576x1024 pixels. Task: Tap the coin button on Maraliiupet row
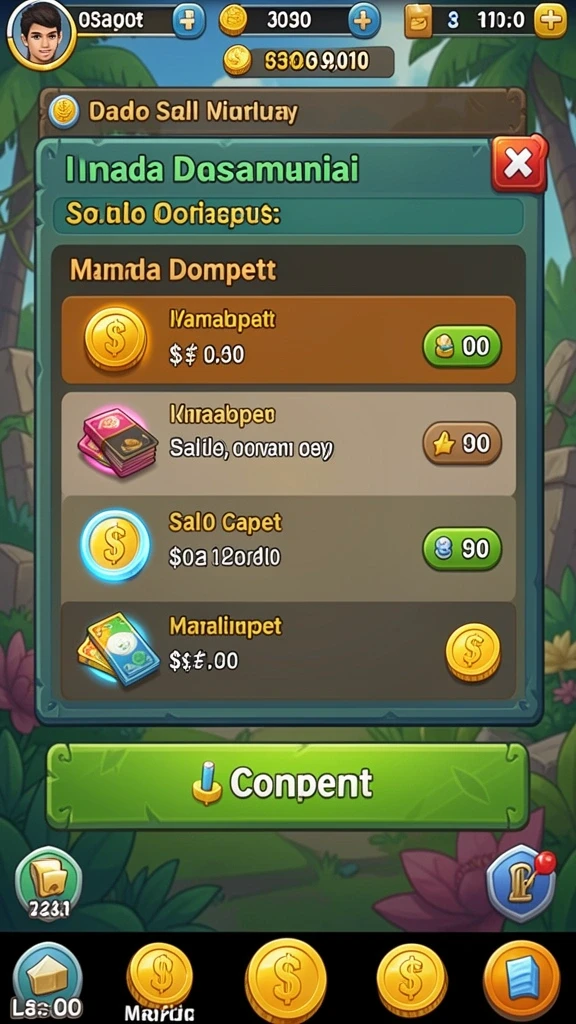click(473, 652)
